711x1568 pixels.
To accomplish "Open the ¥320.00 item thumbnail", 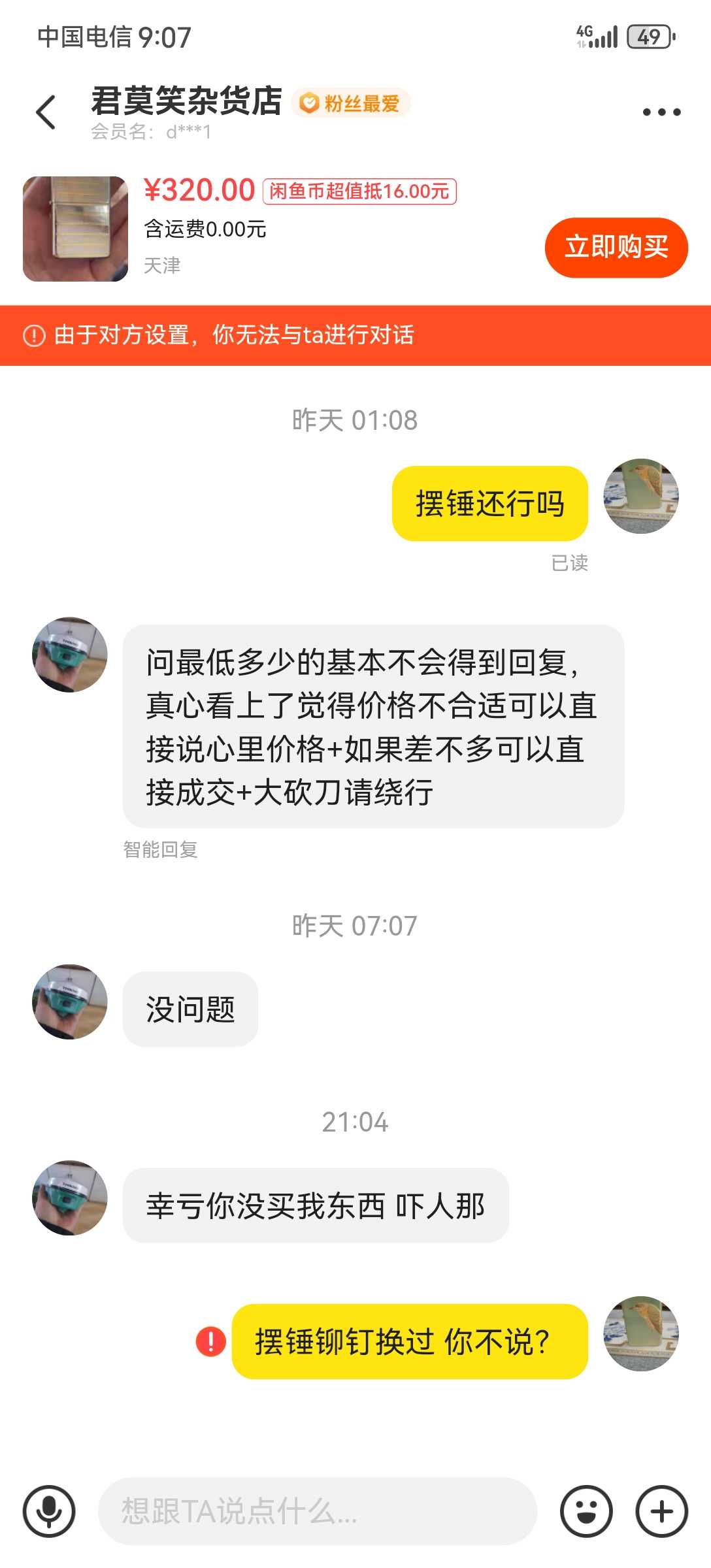I will (75, 229).
